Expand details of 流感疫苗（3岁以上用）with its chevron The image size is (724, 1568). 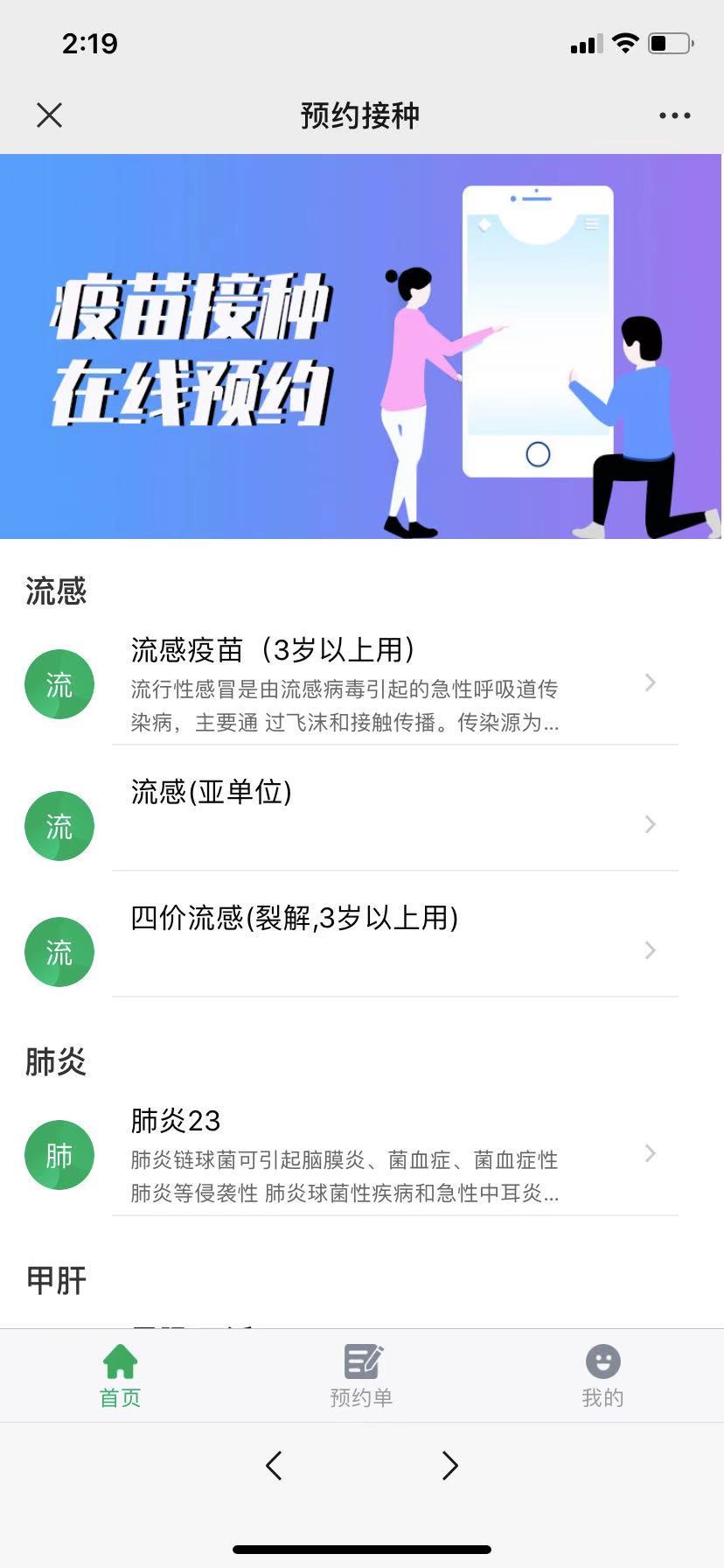pos(650,682)
